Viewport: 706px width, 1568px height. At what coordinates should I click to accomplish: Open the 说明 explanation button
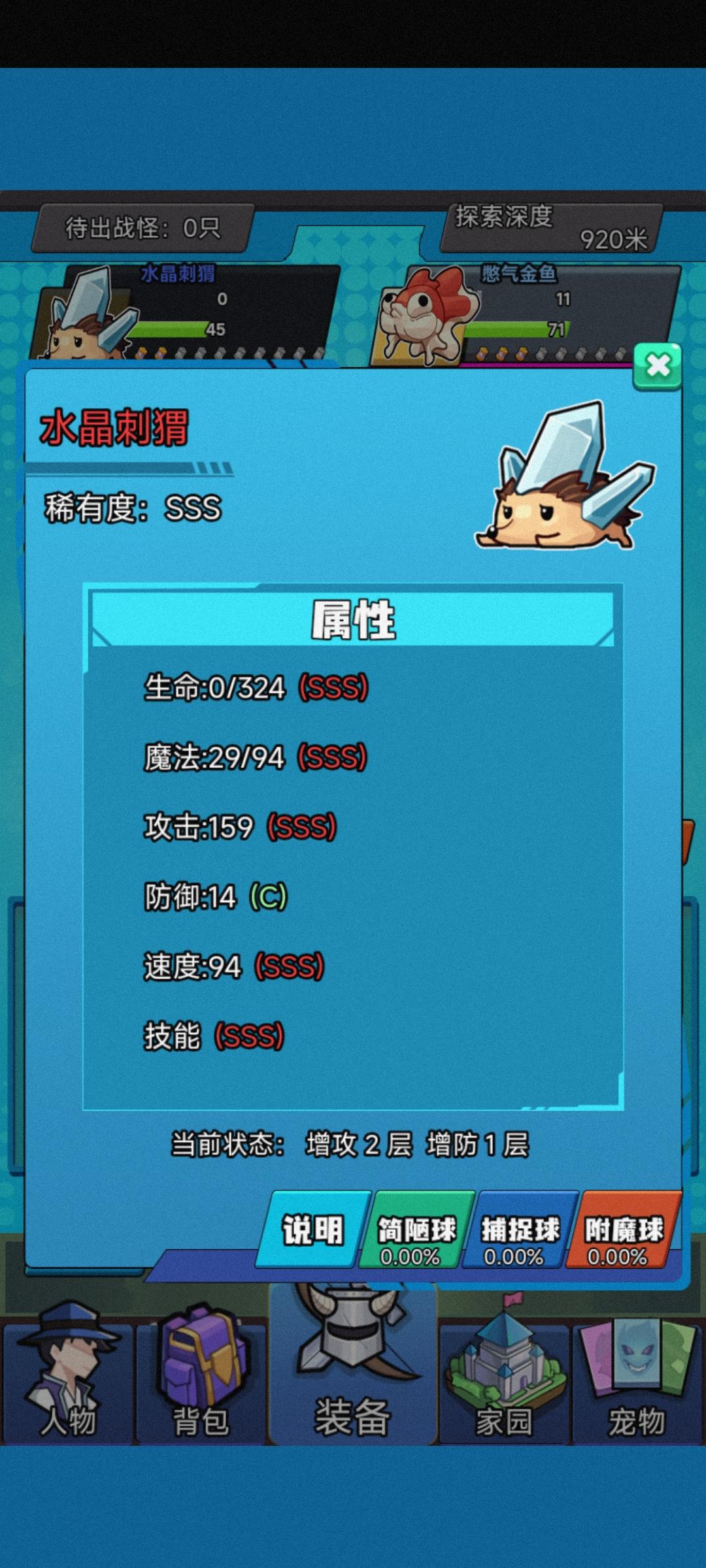(313, 1230)
